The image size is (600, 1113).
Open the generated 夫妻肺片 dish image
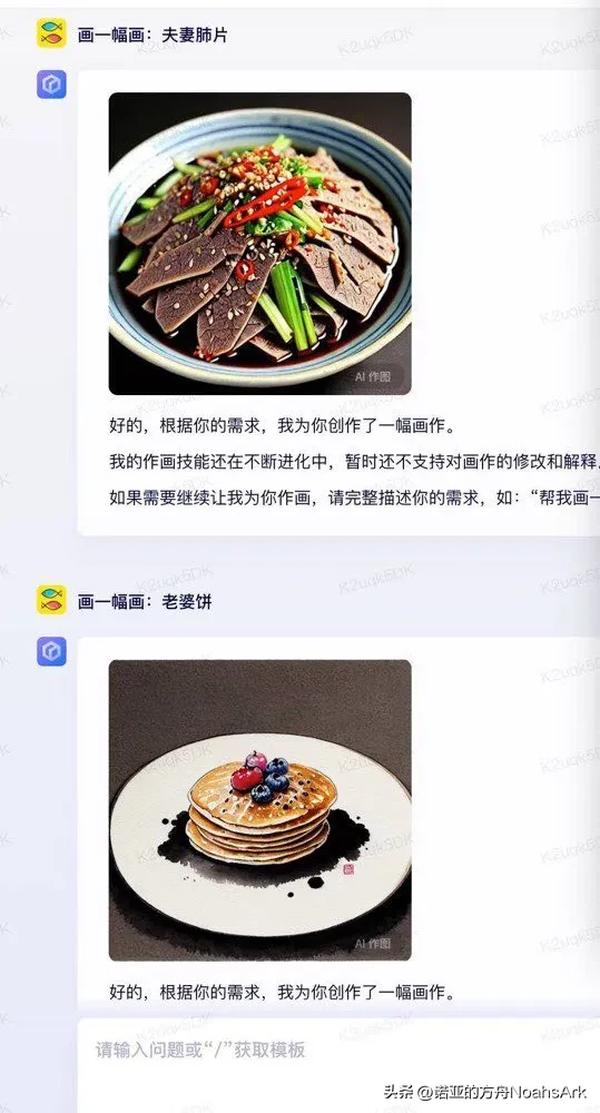click(x=260, y=243)
